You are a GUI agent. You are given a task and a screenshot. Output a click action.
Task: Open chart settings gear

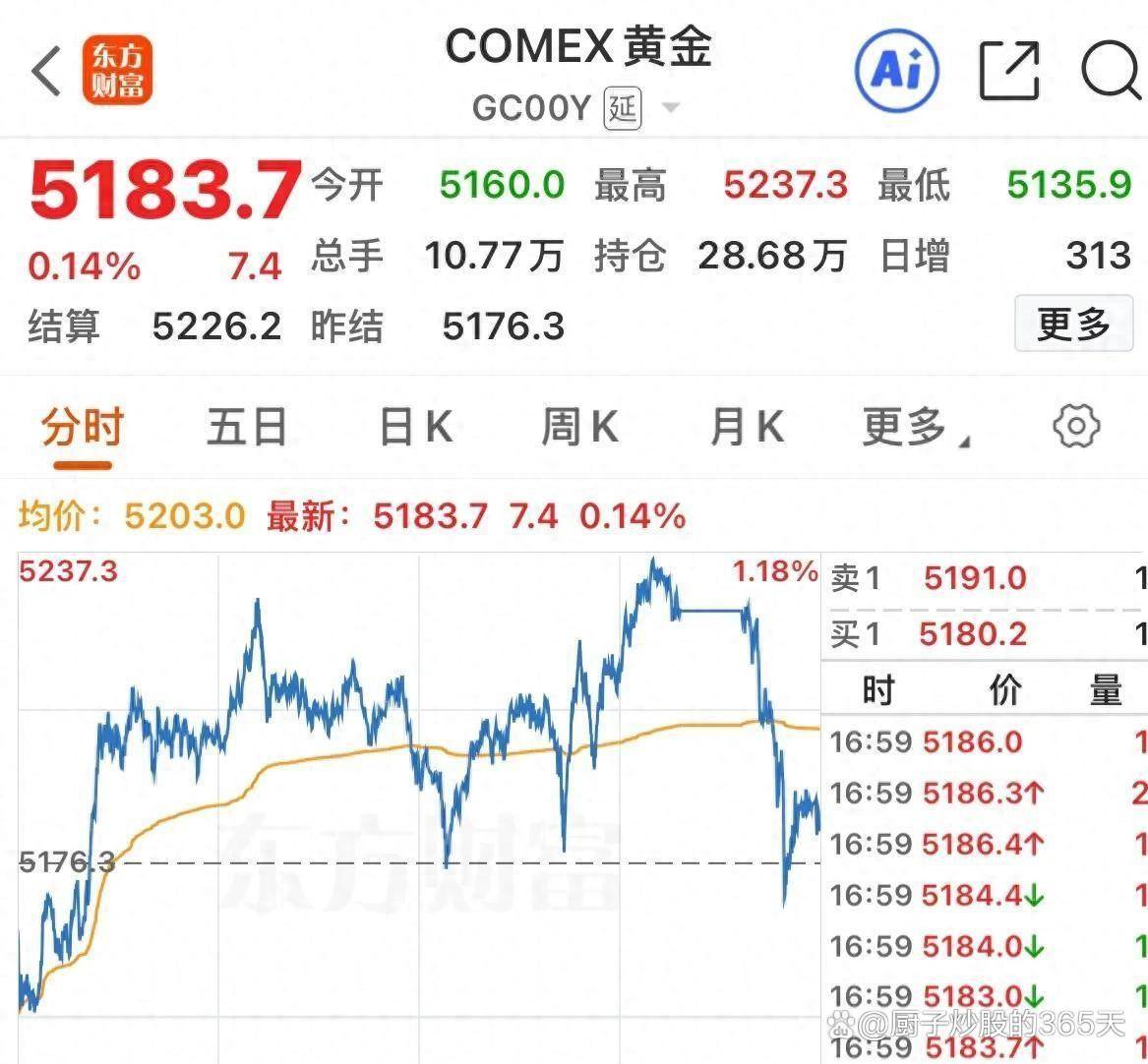pyautogui.click(x=1076, y=427)
